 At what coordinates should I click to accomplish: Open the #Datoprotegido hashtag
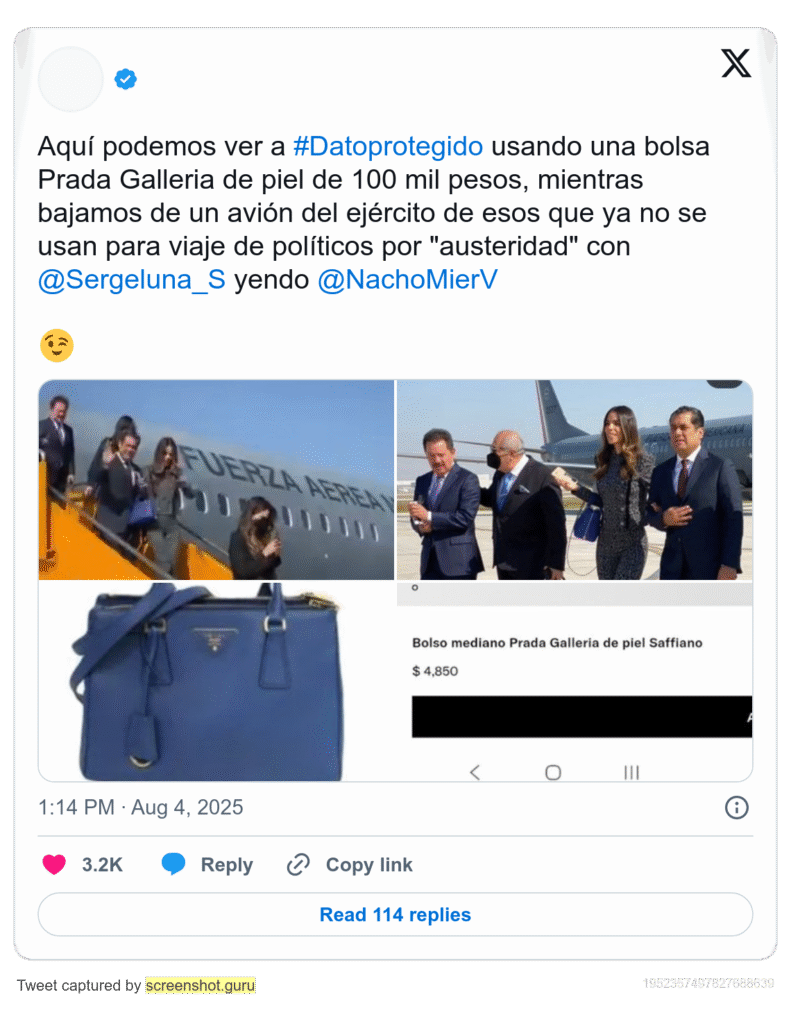(388, 146)
